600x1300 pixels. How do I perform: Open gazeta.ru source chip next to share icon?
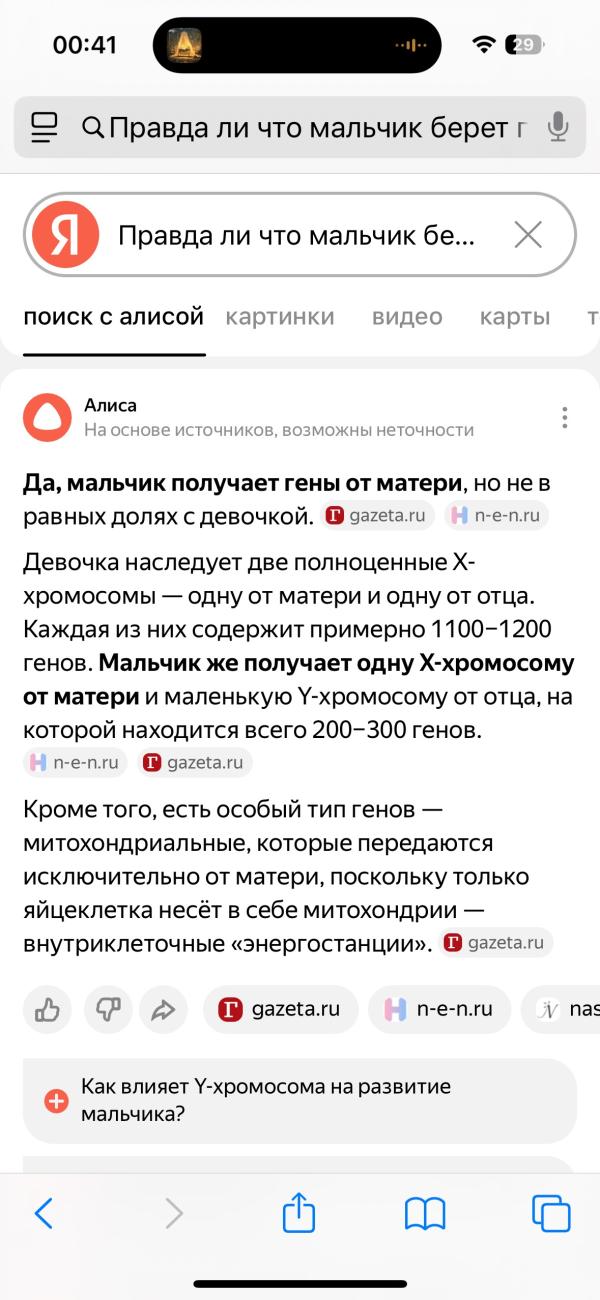[x=278, y=1010]
